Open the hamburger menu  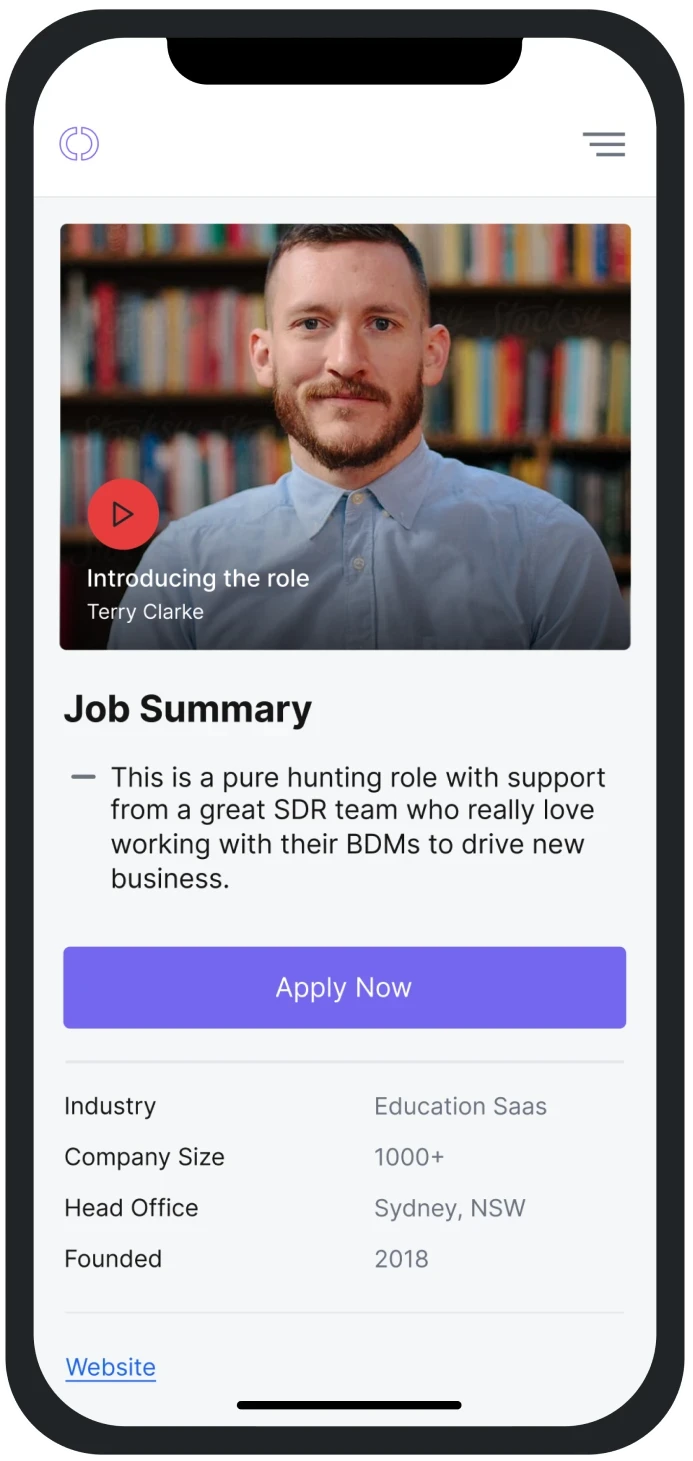tap(604, 144)
